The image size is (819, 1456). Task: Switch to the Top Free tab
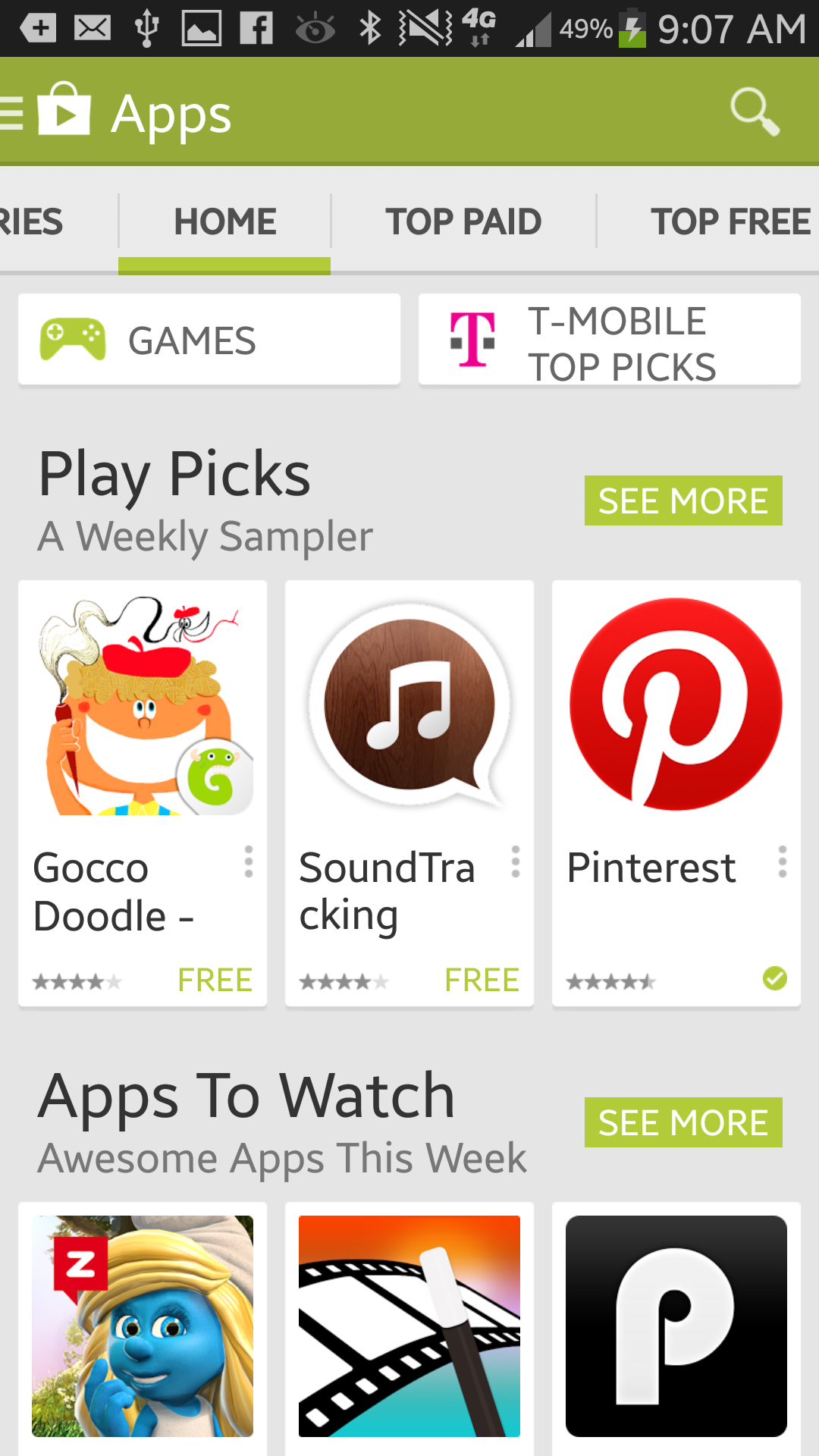(x=730, y=221)
